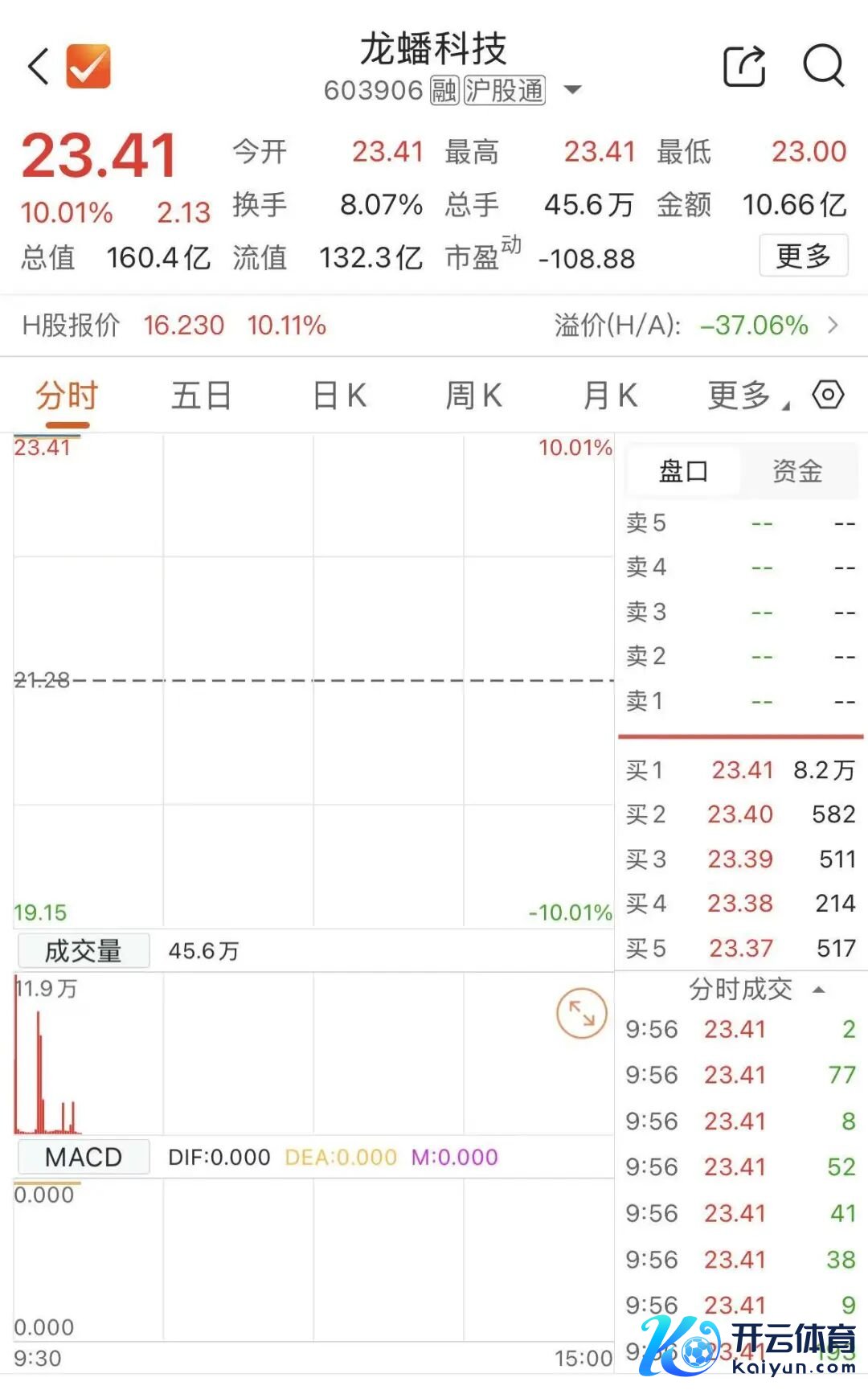The width and height of the screenshot is (868, 1394).
Task: Change the 成交量 indicator
Action: [x=84, y=951]
